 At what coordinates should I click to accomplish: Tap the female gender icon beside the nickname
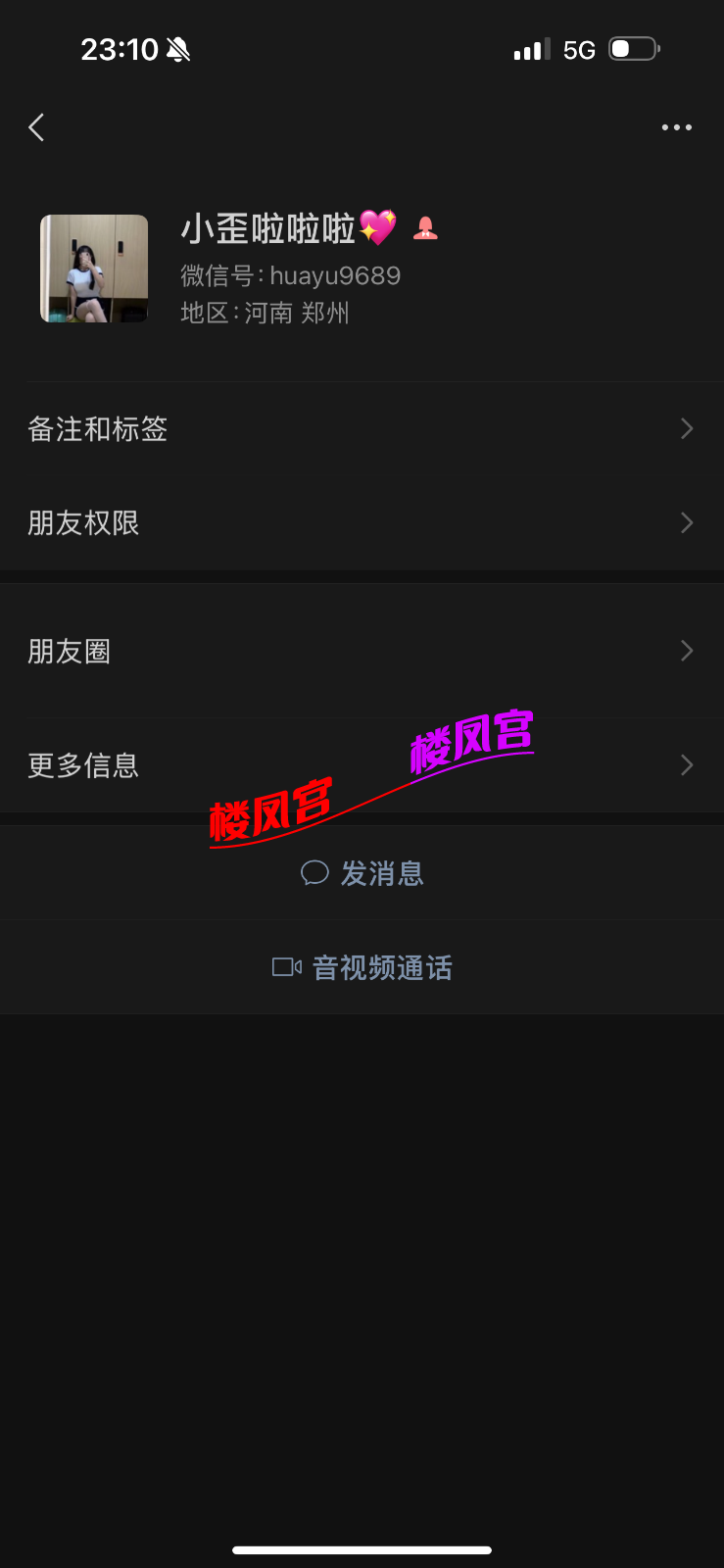point(423,229)
